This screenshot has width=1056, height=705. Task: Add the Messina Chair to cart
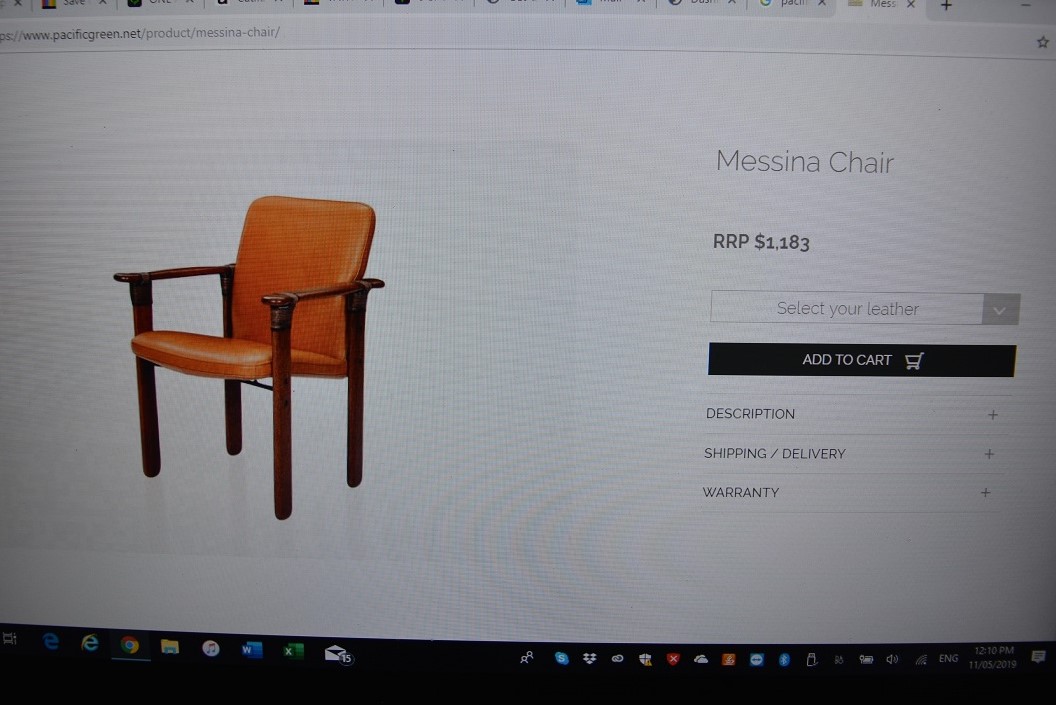coord(861,360)
